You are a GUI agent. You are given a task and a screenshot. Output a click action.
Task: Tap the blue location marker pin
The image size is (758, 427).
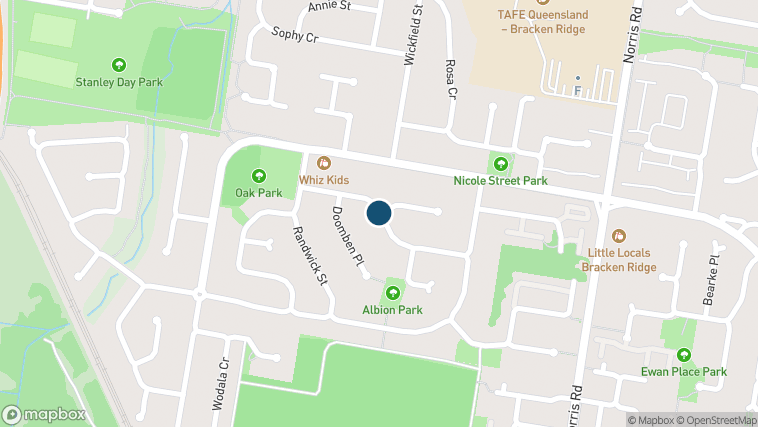click(x=378, y=213)
